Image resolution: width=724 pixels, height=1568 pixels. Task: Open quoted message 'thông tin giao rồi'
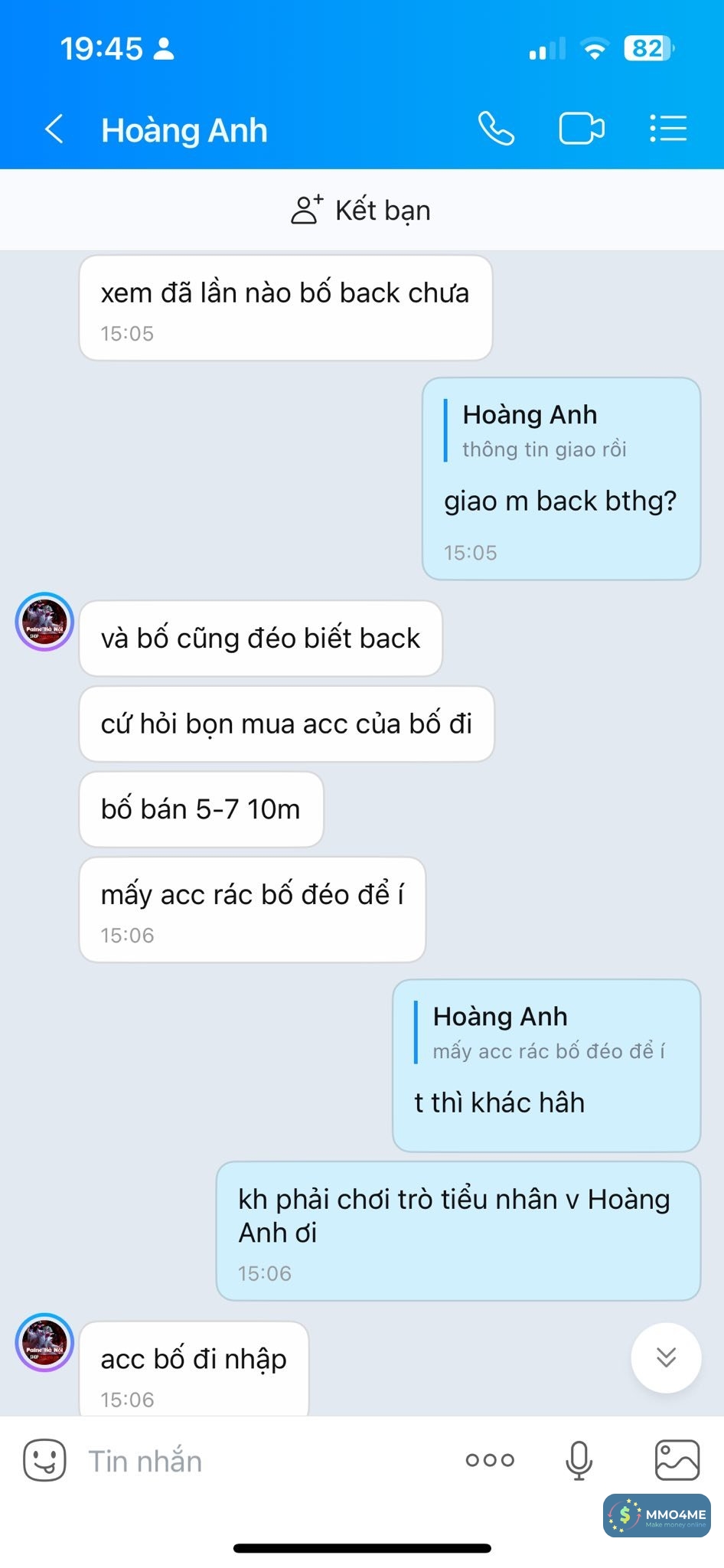point(543,431)
